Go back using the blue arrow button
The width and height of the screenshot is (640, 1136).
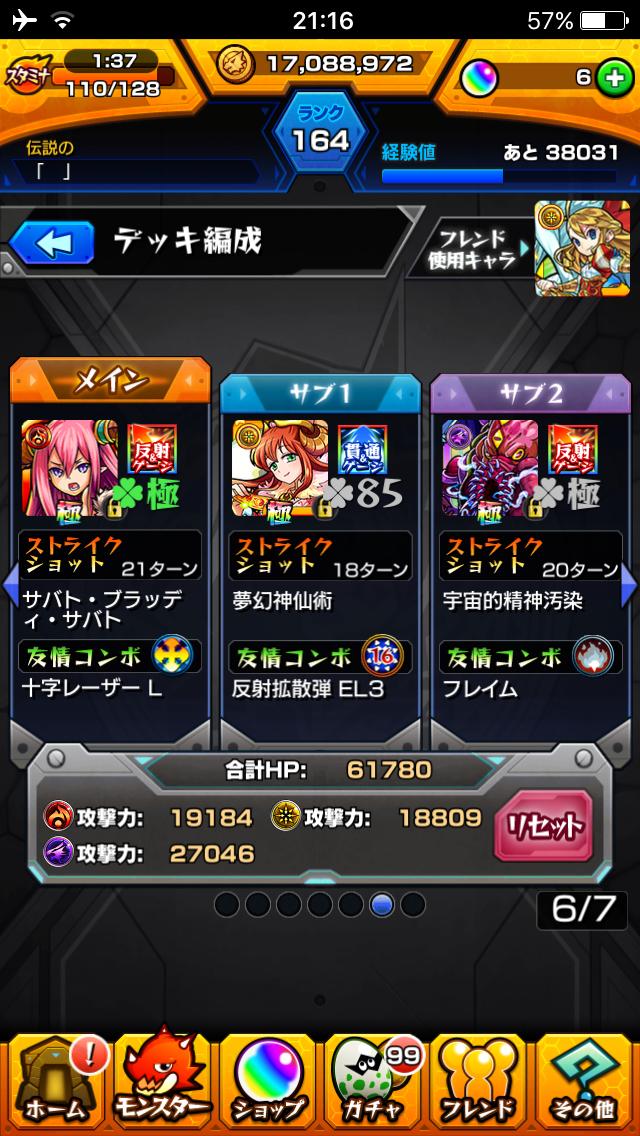pos(52,242)
